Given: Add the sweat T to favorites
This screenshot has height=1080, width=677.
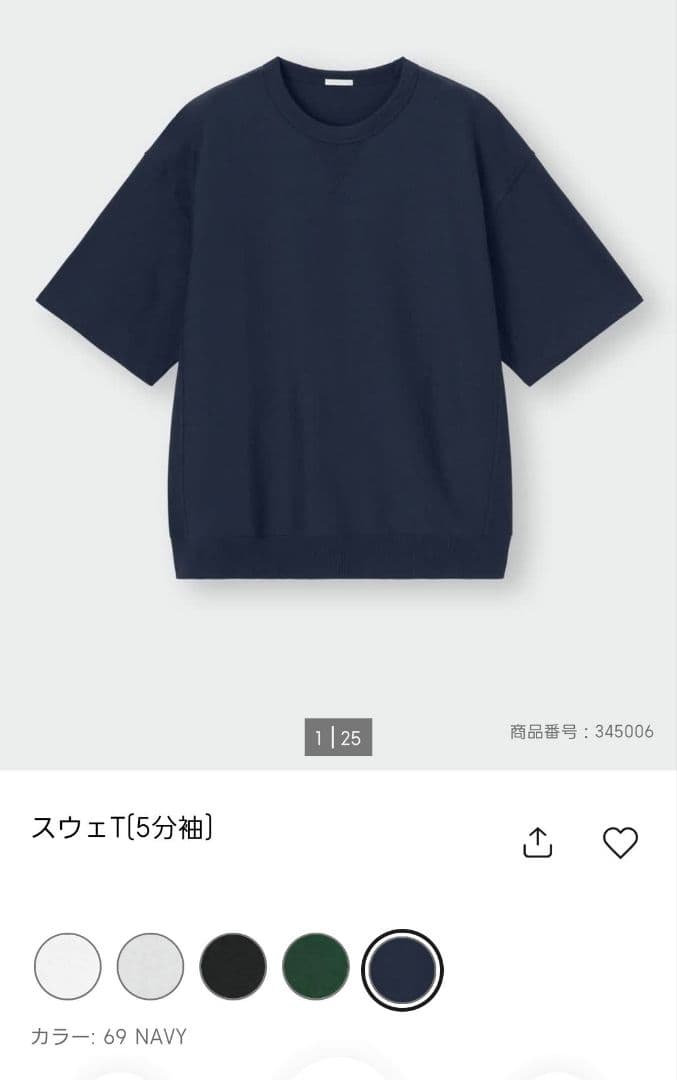Looking at the screenshot, I should coord(620,842).
